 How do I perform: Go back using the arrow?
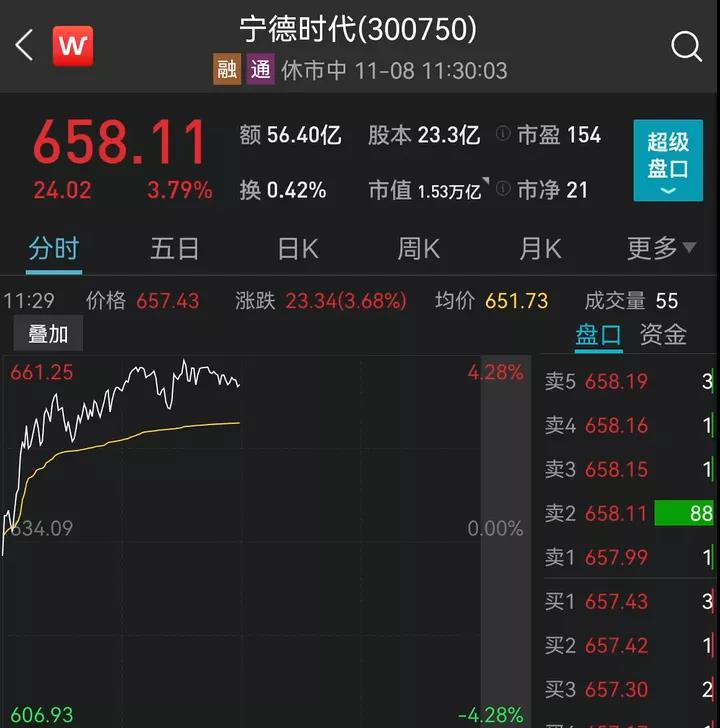pyautogui.click(x=25, y=46)
